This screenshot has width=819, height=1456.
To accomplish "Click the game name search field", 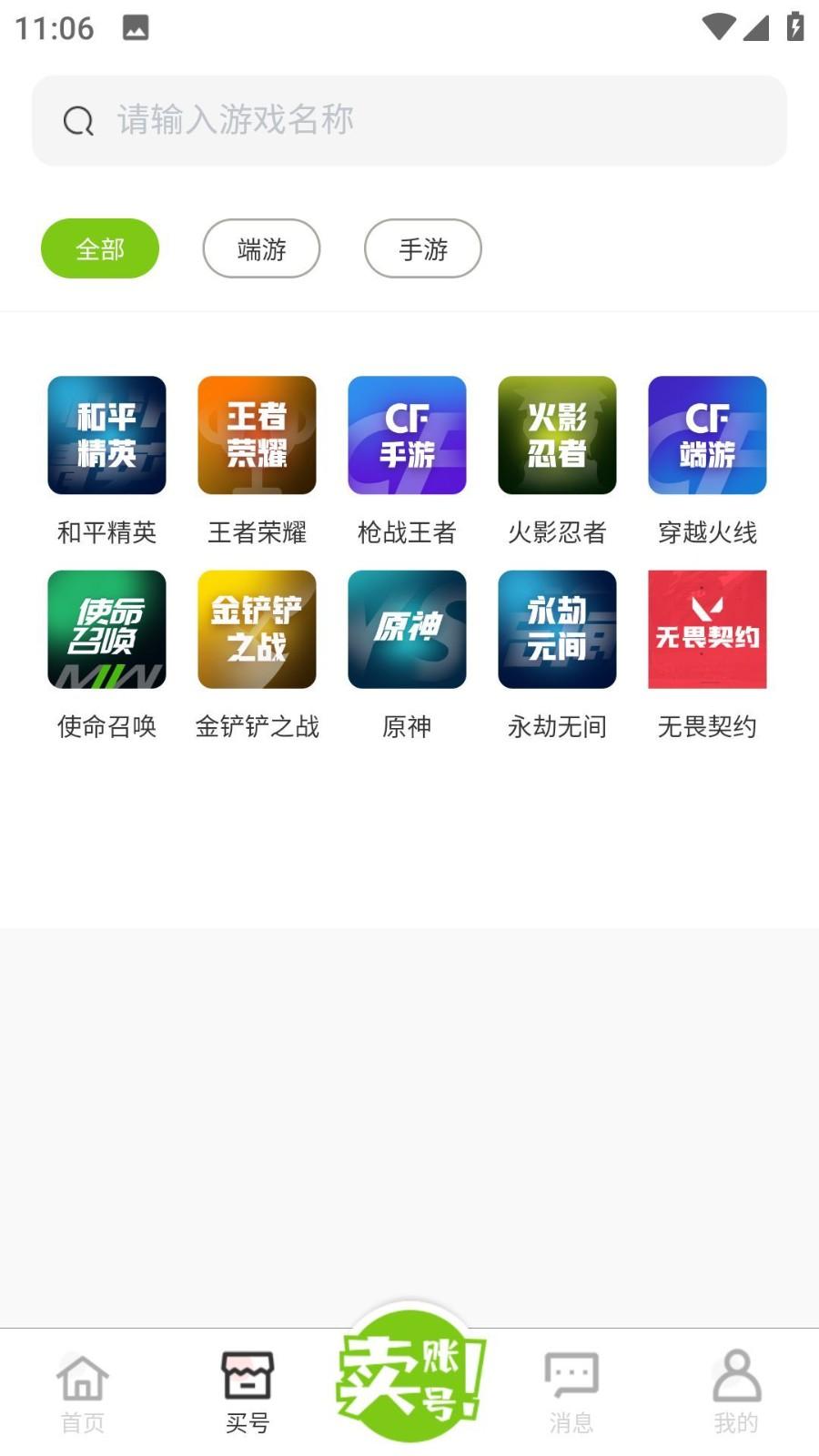I will click(409, 121).
